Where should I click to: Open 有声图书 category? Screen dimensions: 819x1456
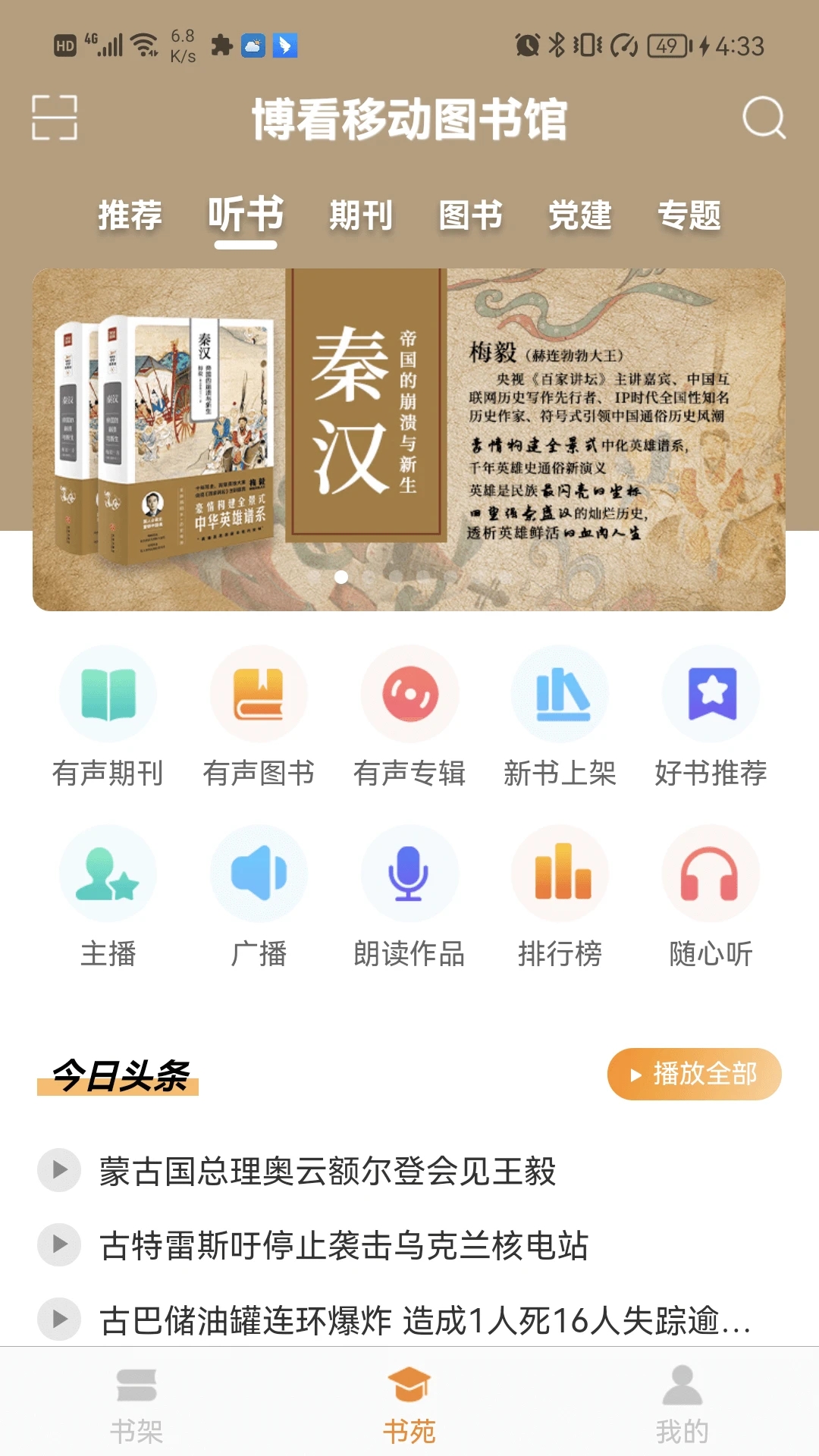click(x=259, y=717)
